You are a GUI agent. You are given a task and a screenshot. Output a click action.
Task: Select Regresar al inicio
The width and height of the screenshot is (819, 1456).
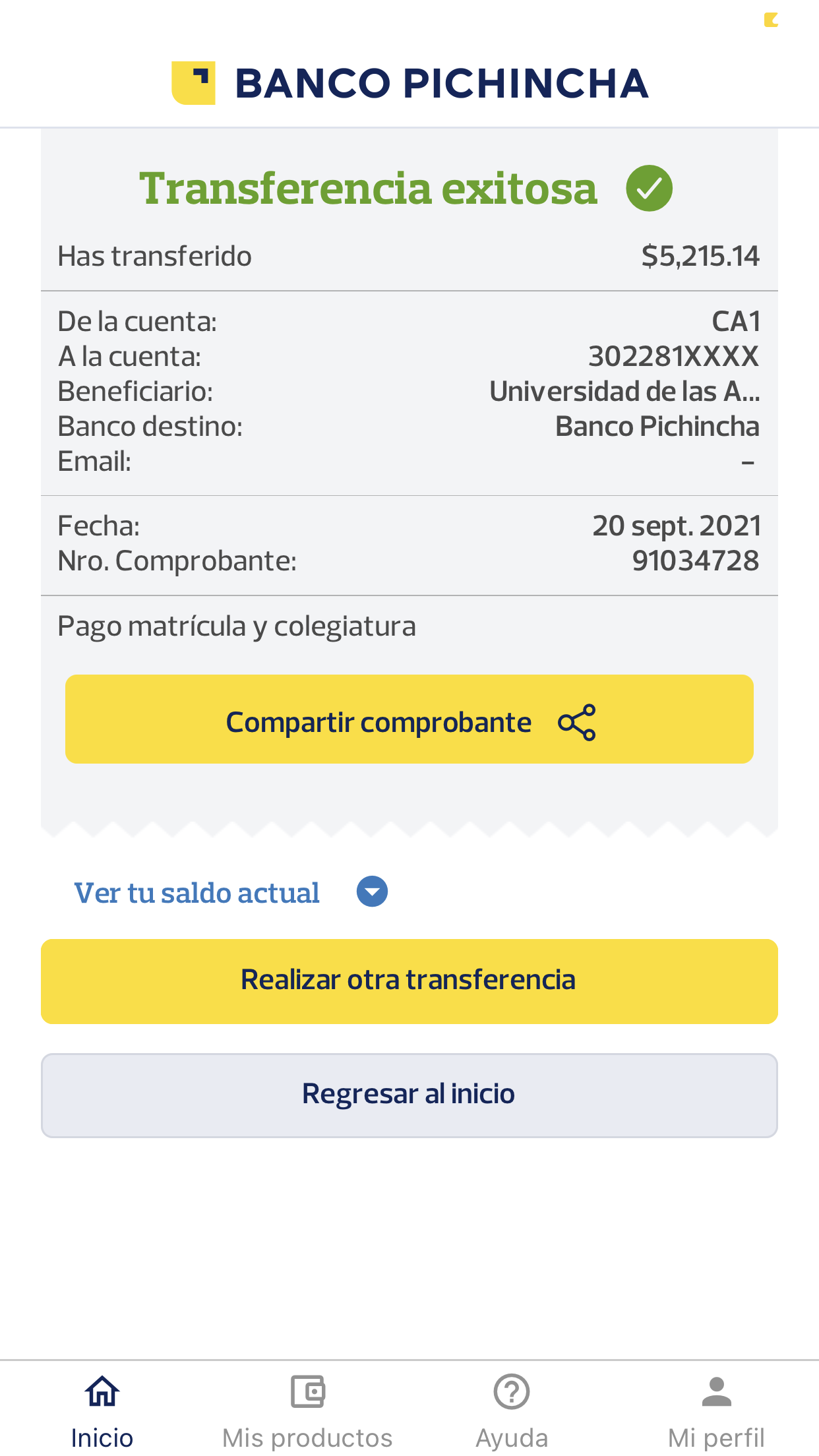pos(409,1095)
